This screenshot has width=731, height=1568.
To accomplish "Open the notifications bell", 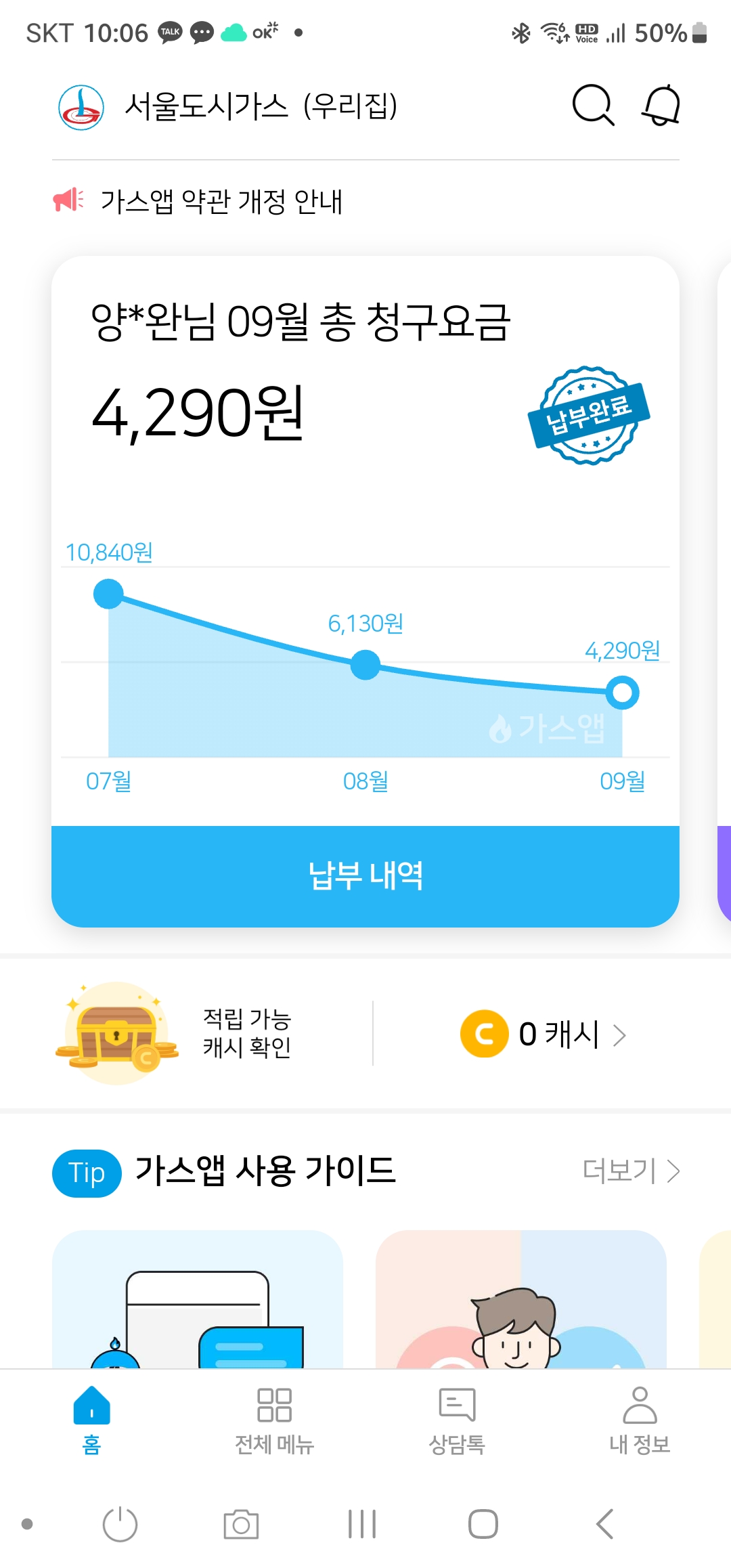I will click(x=661, y=106).
